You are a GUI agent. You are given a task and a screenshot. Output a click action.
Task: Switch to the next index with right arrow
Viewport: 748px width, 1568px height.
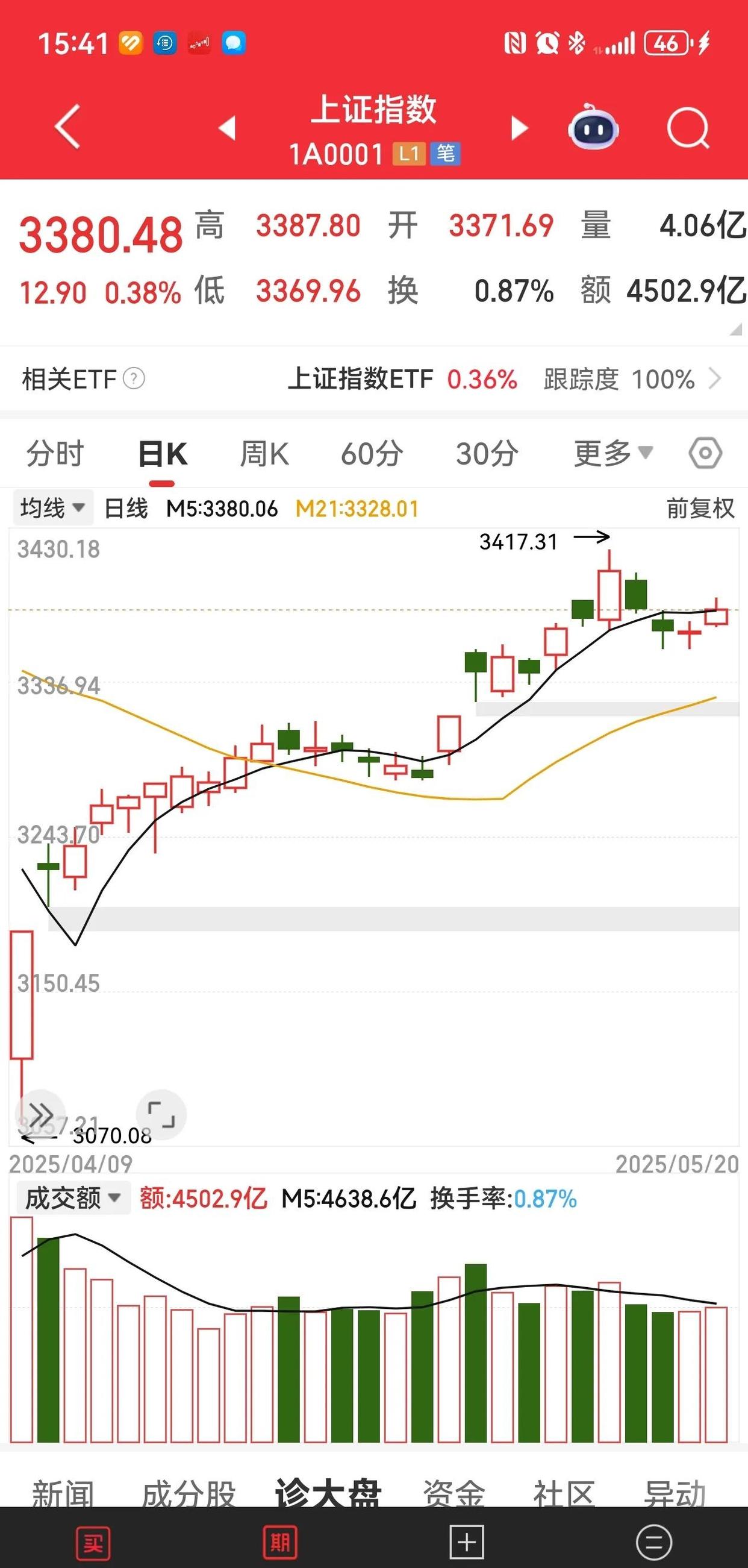tap(519, 128)
